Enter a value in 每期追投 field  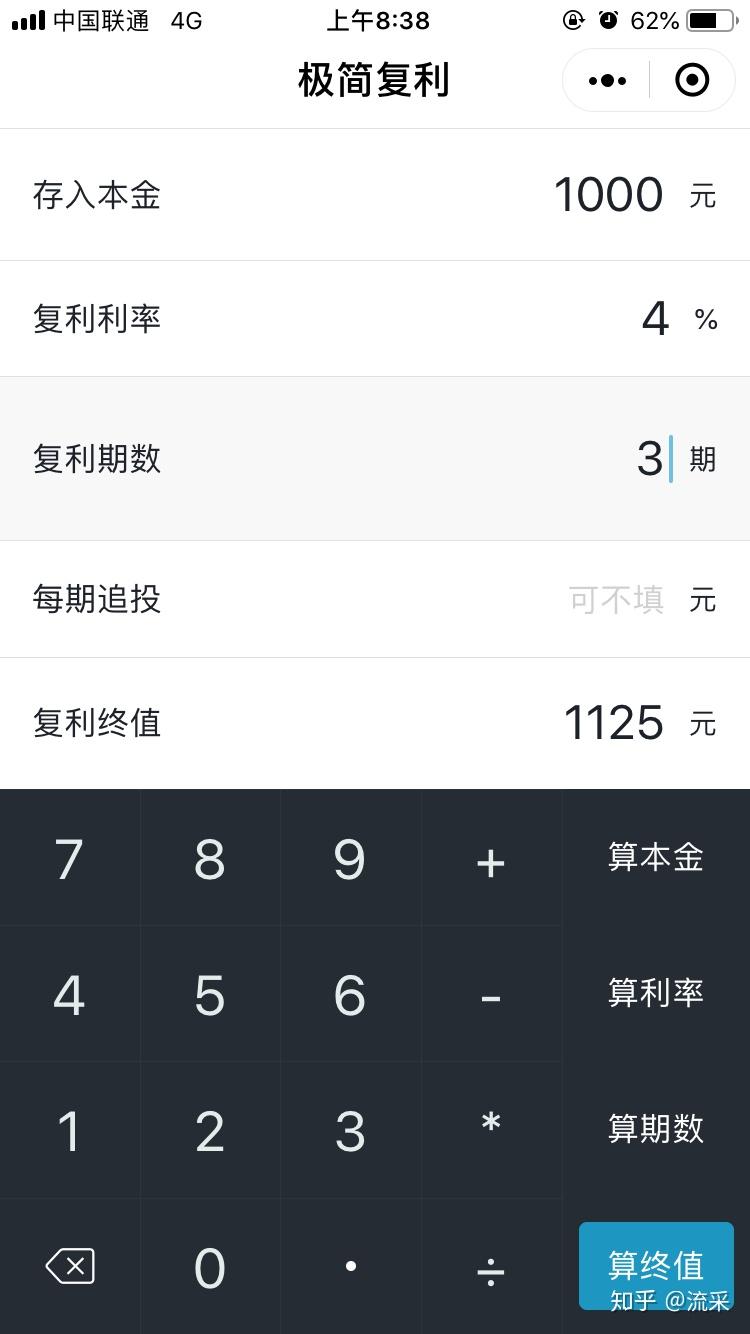click(375, 599)
